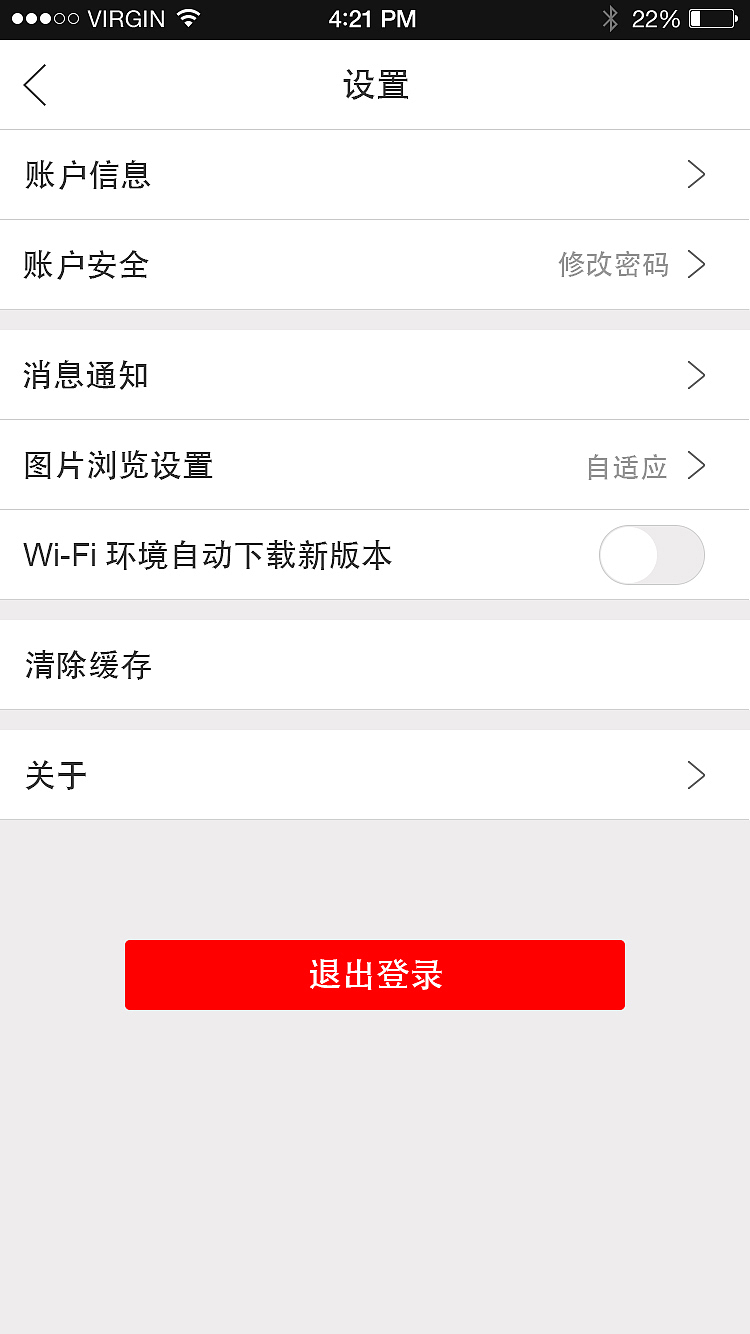Tap the back arrow to leave Settings

(34, 85)
